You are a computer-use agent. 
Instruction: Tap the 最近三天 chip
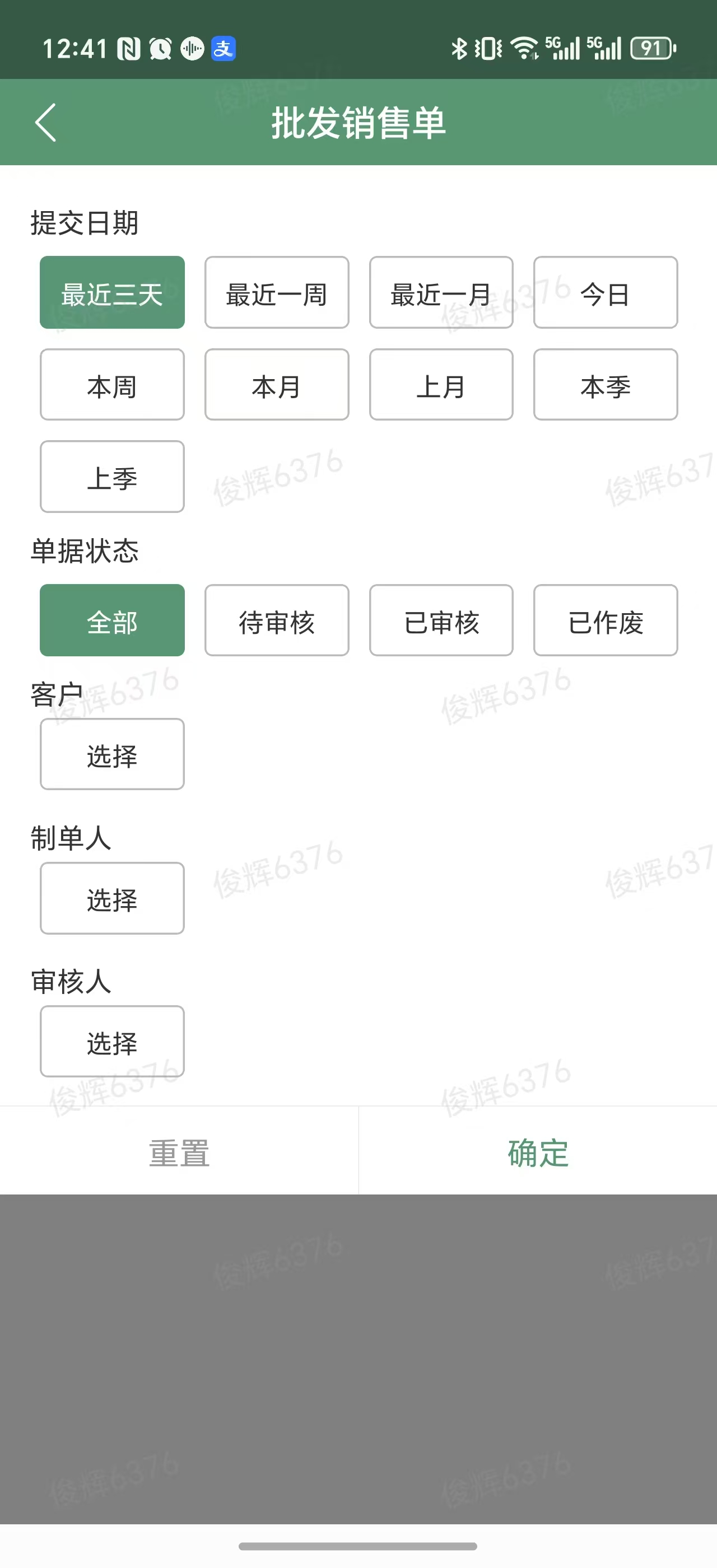click(112, 293)
